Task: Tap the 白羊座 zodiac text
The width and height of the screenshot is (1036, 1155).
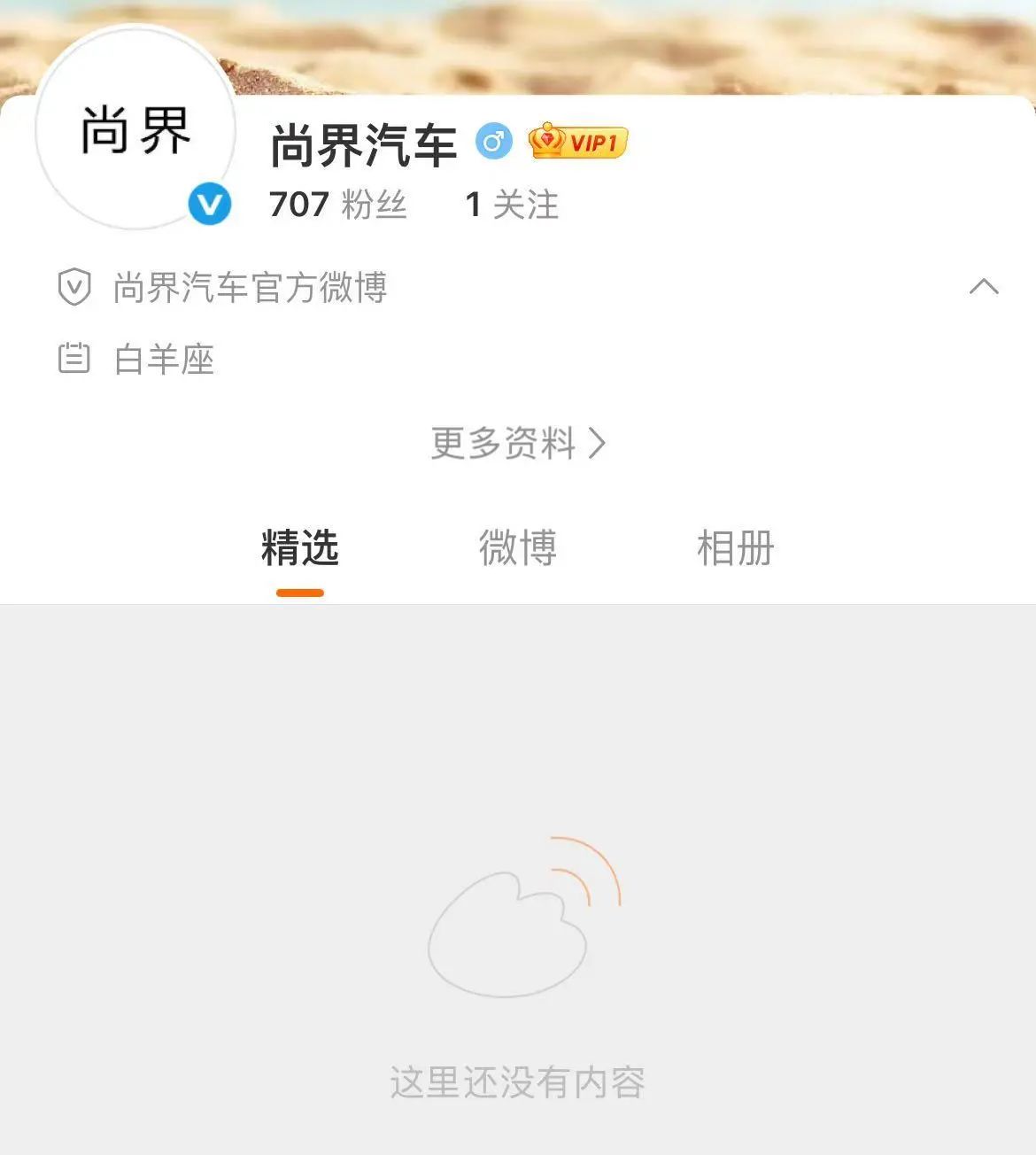Action: 164,360
